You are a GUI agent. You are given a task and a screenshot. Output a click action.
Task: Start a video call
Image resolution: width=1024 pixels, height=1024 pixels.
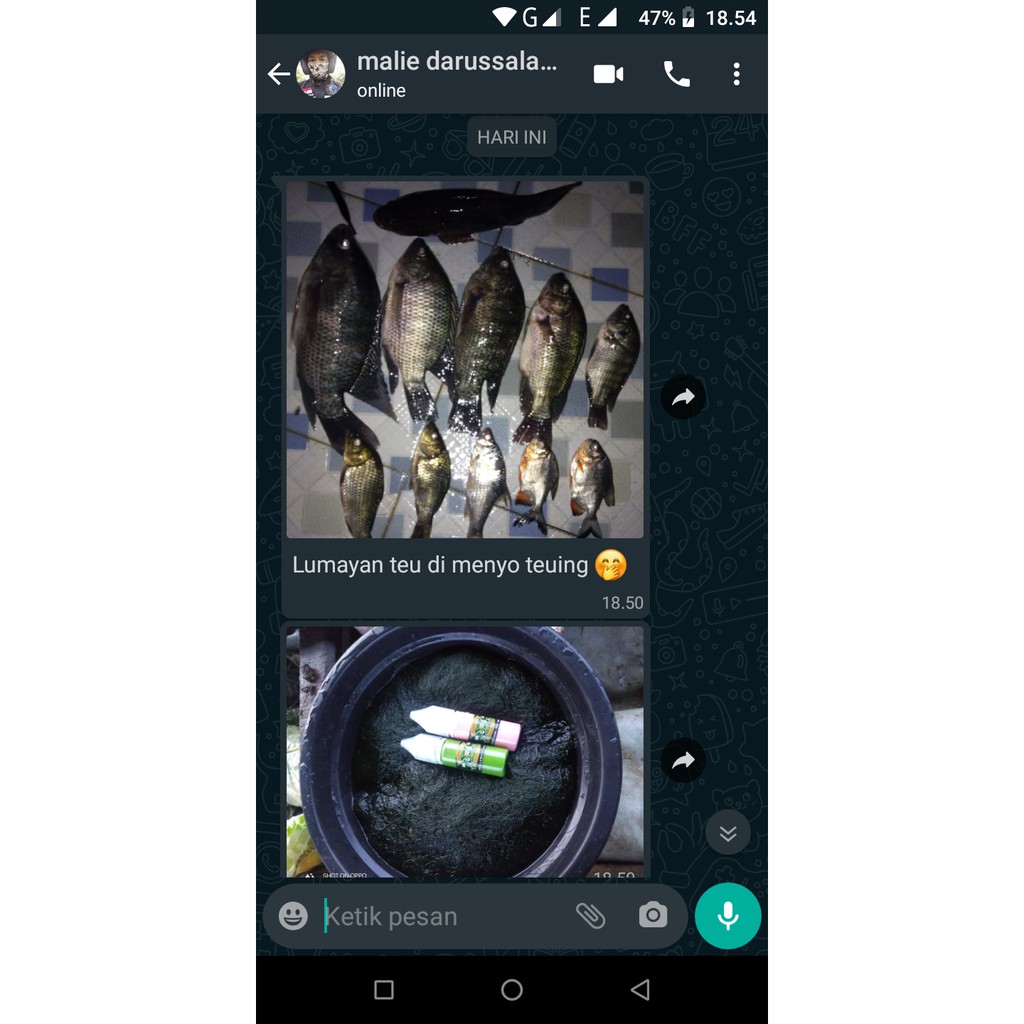click(x=608, y=74)
